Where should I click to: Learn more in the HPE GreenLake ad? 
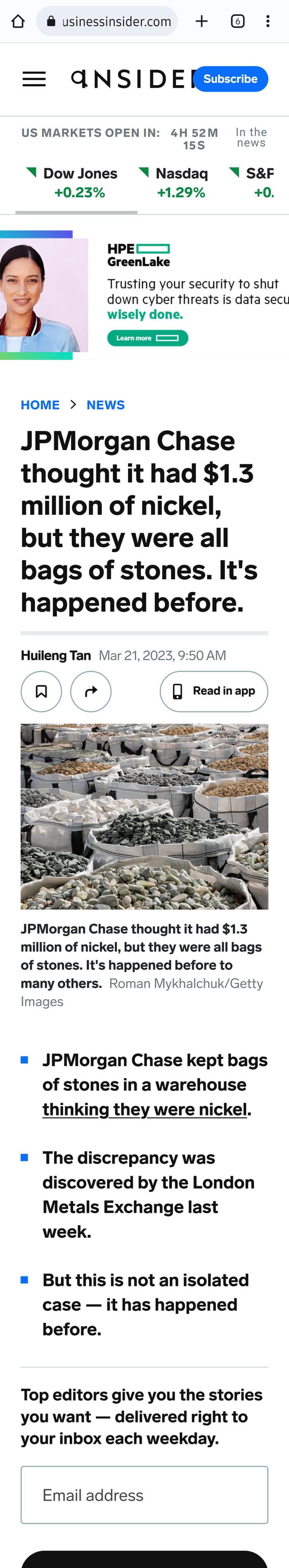coord(147,338)
